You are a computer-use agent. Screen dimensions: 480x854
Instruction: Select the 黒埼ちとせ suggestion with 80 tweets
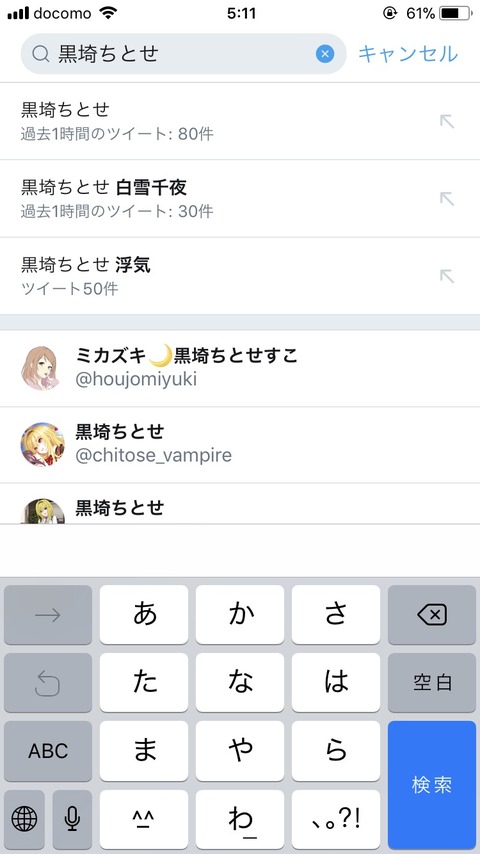(240, 121)
